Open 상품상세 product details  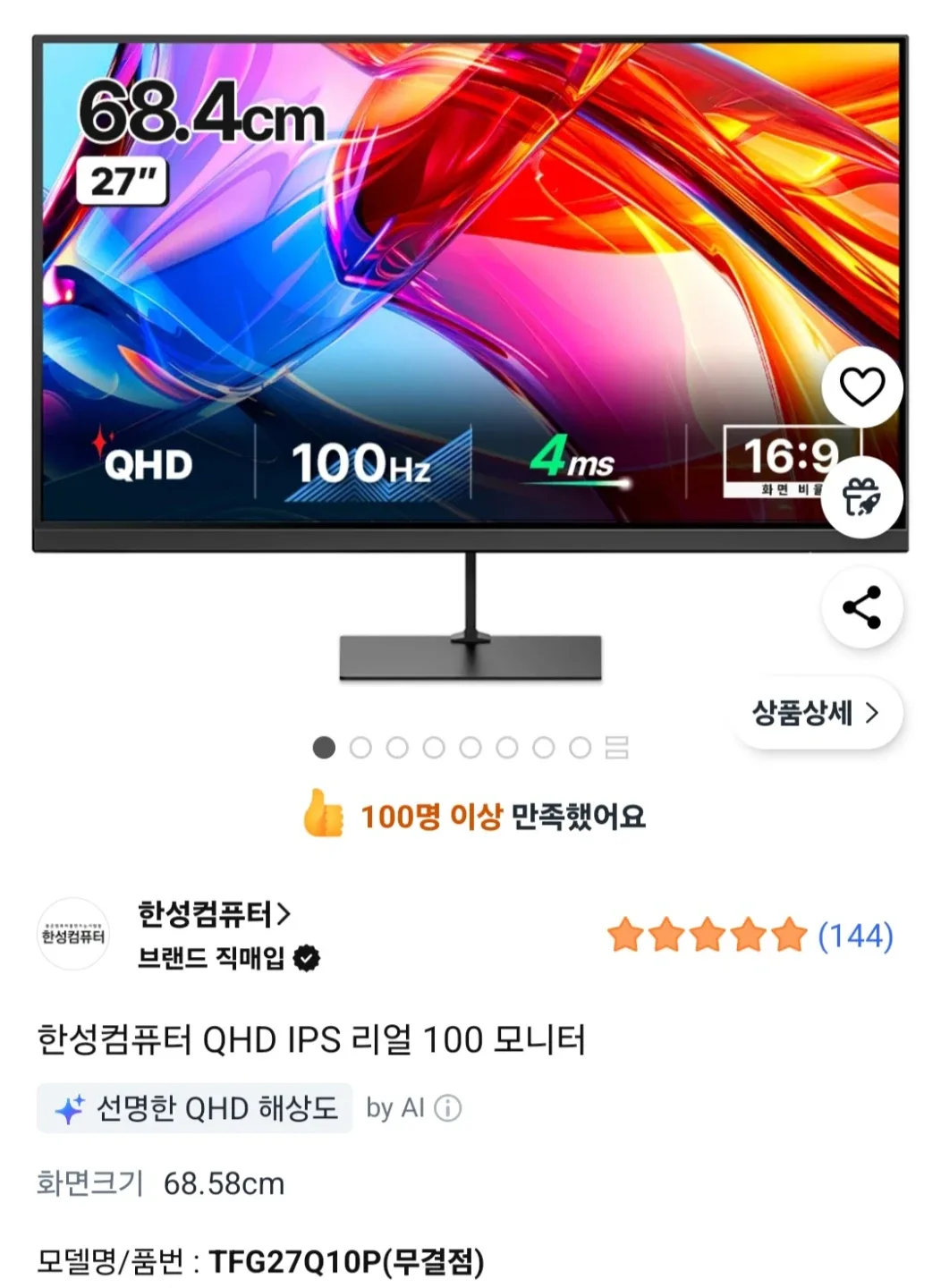pyautogui.click(x=816, y=713)
